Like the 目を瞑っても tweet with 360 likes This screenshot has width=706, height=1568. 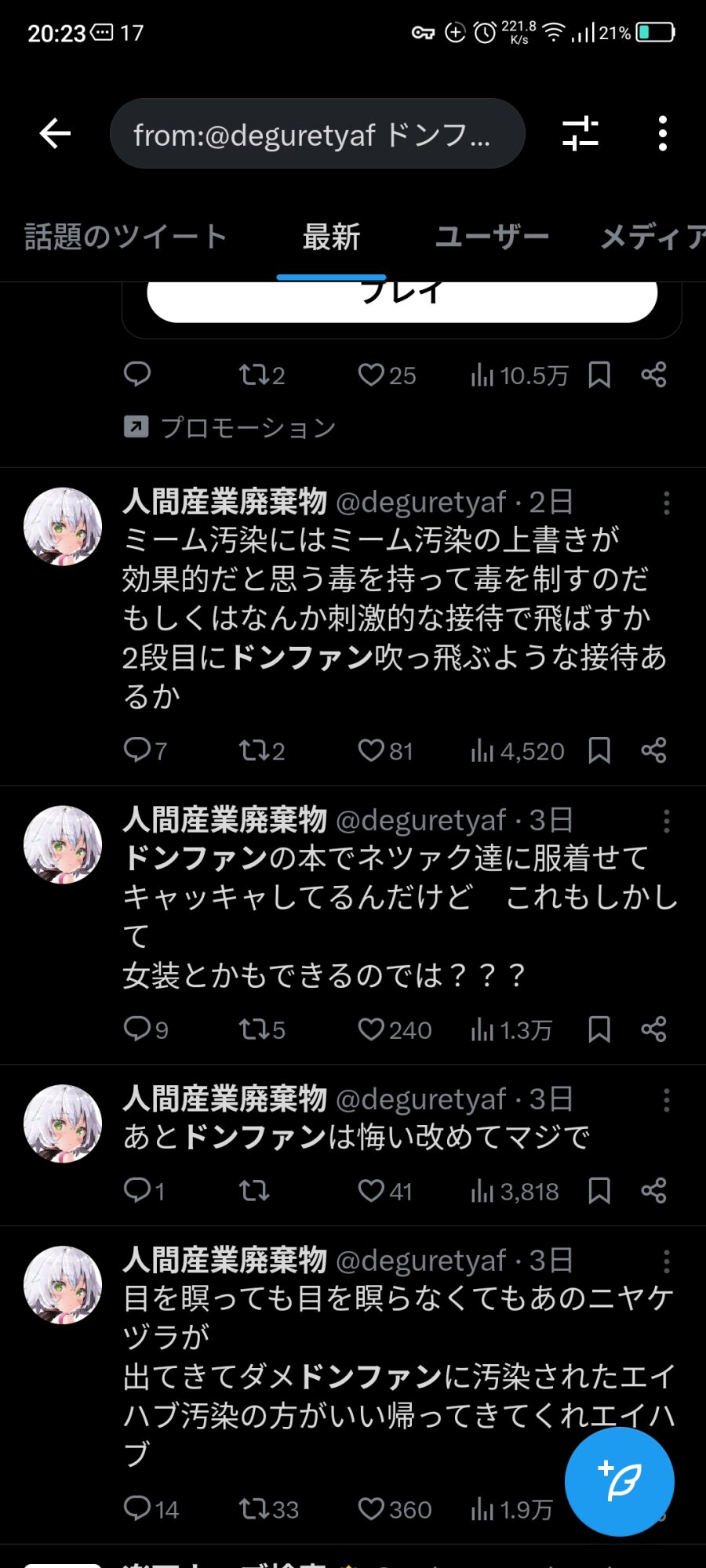(371, 1509)
